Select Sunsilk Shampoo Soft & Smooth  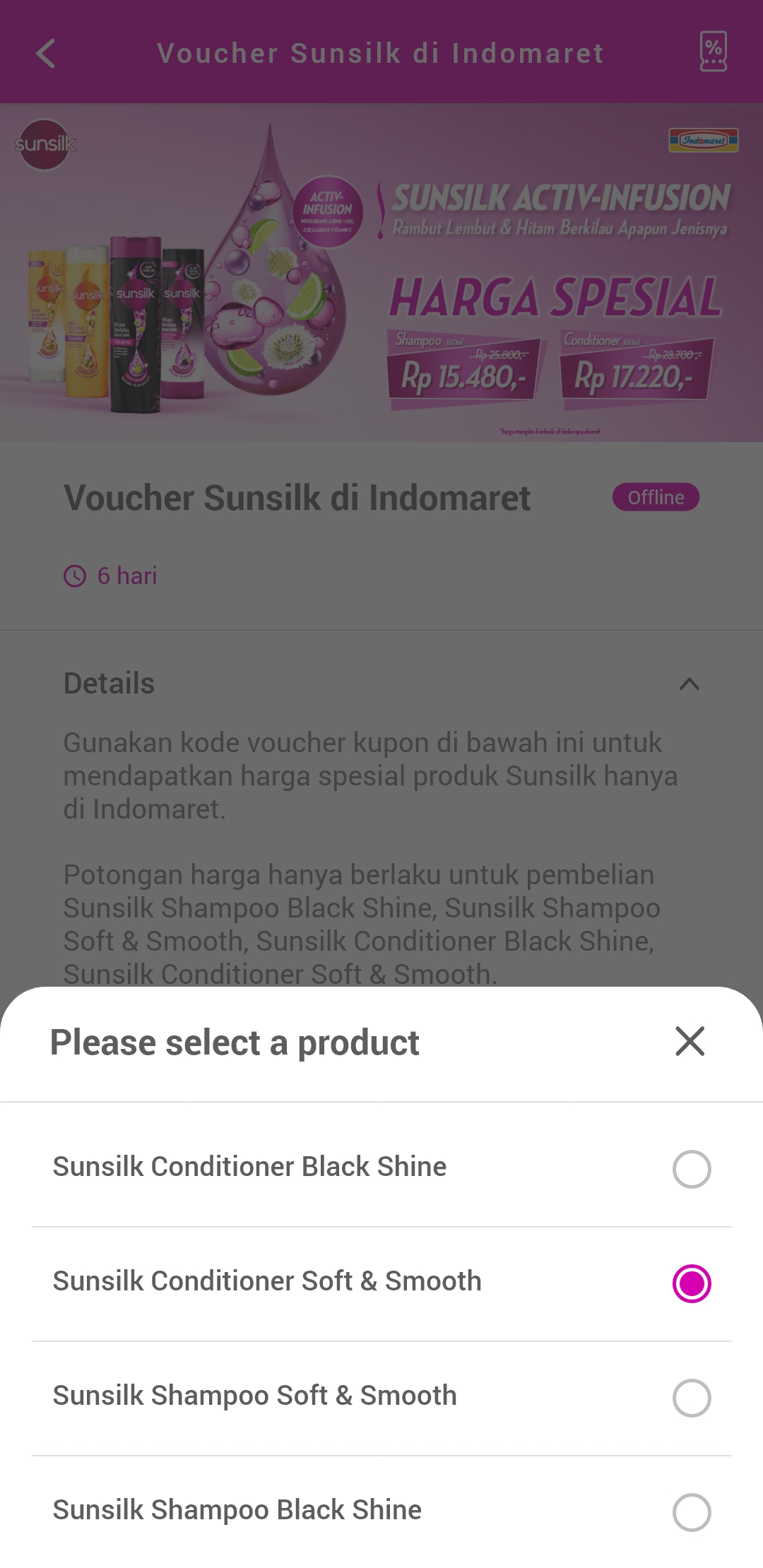691,1398
